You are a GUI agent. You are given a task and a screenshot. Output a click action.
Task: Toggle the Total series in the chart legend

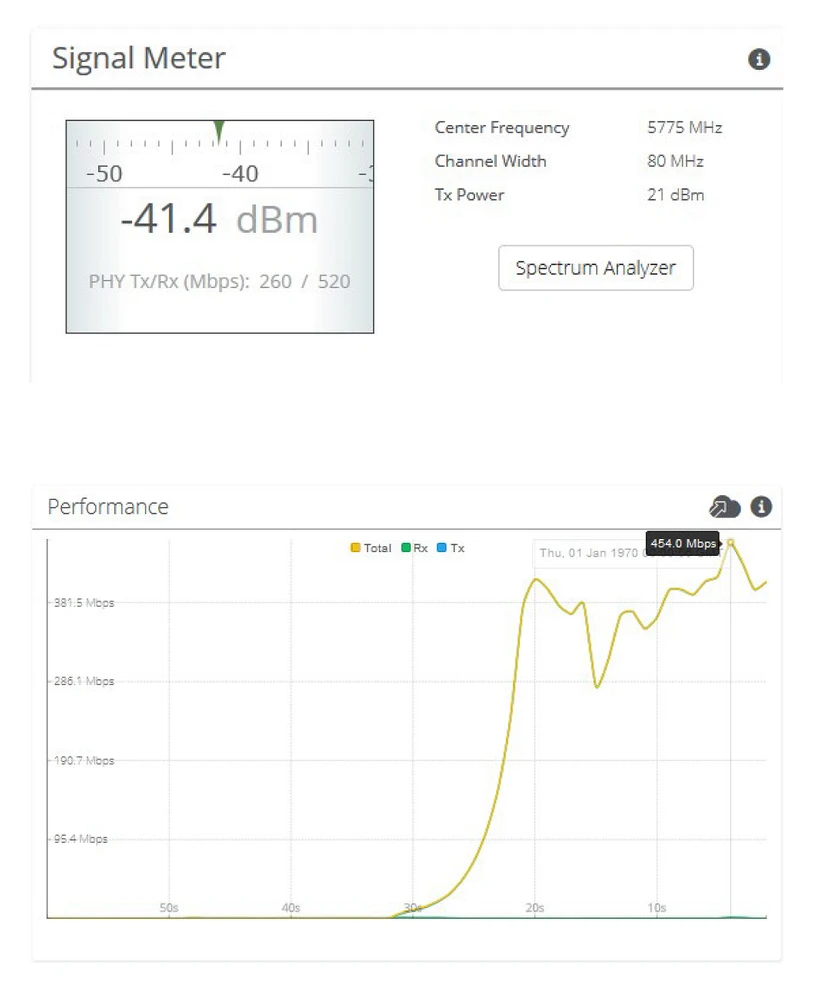(371, 548)
